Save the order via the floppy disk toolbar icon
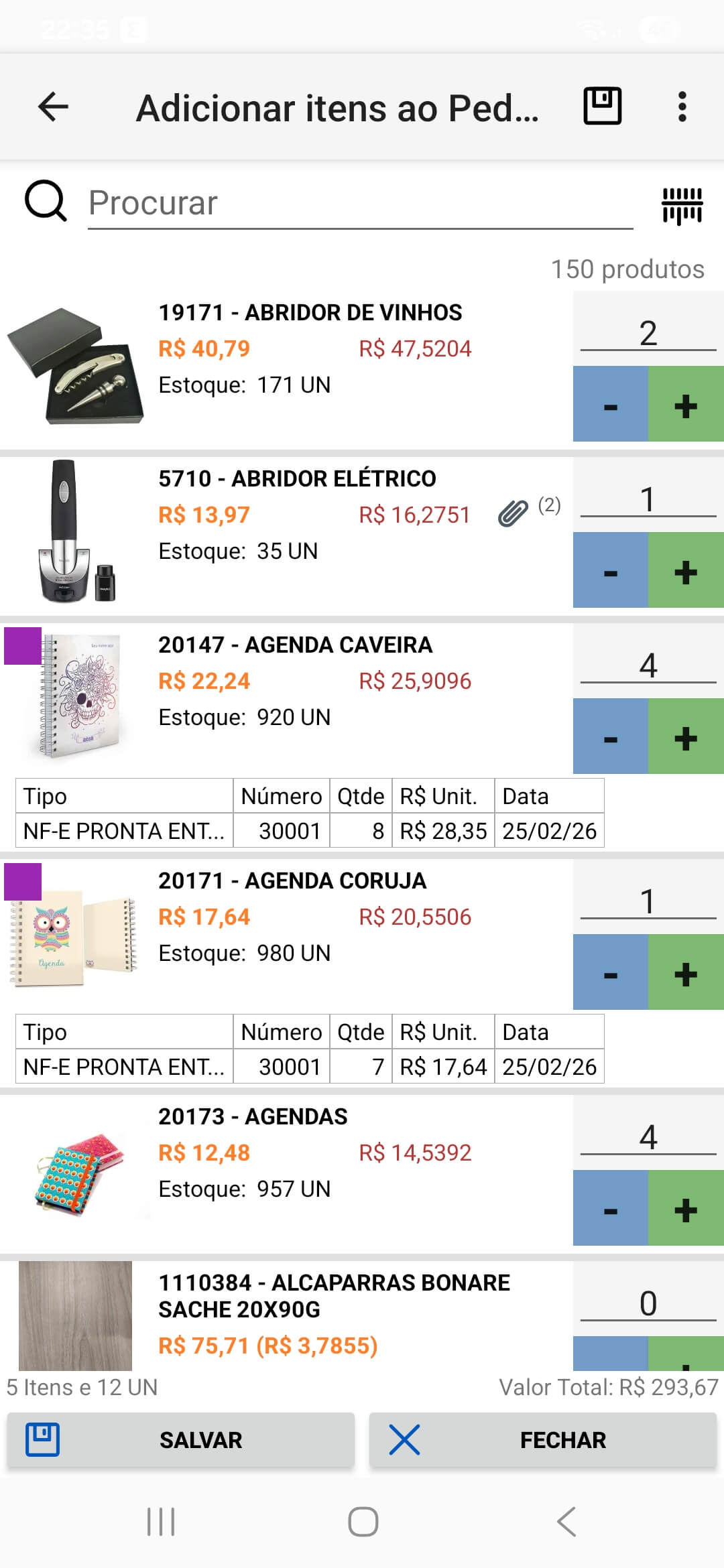 point(601,107)
